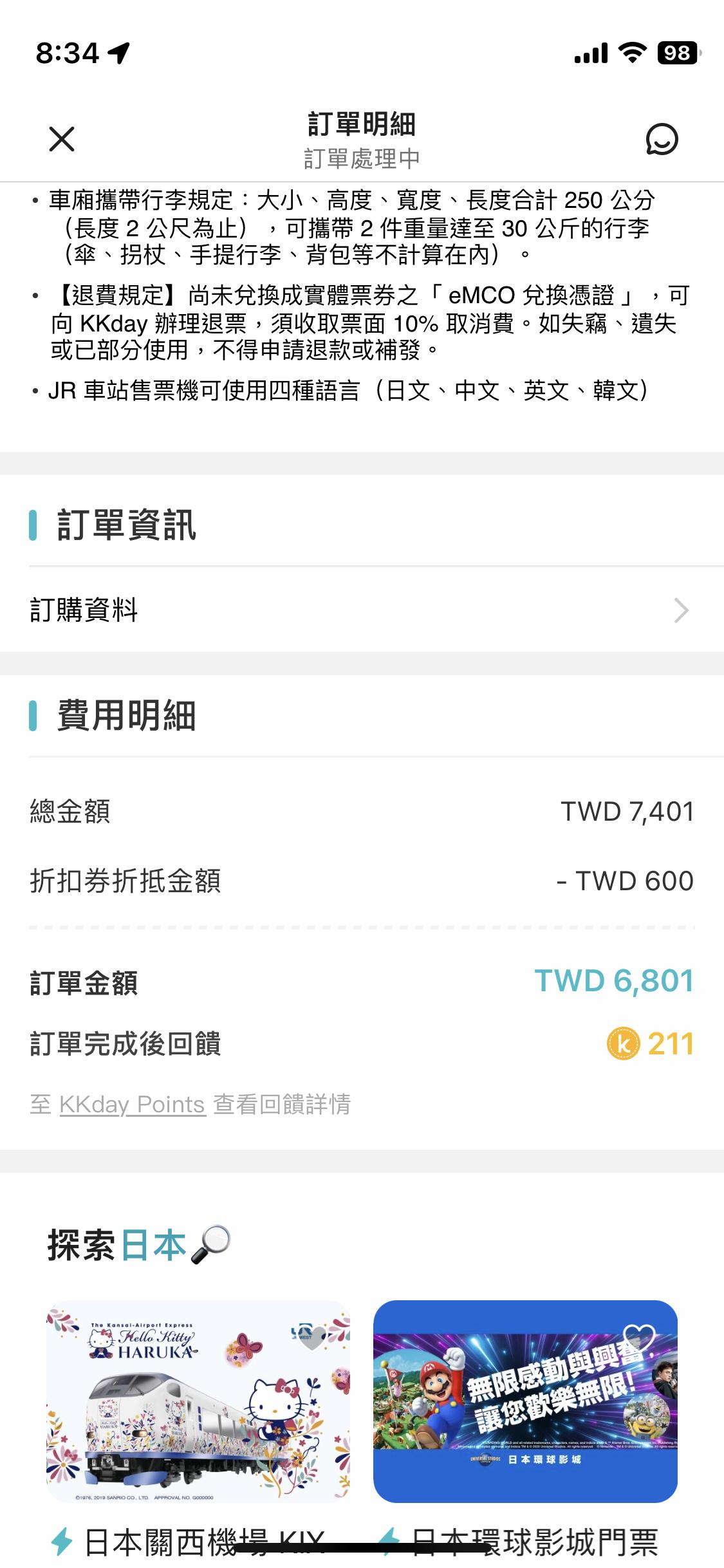Close the order details page
The image size is (724, 1568).
point(62,139)
